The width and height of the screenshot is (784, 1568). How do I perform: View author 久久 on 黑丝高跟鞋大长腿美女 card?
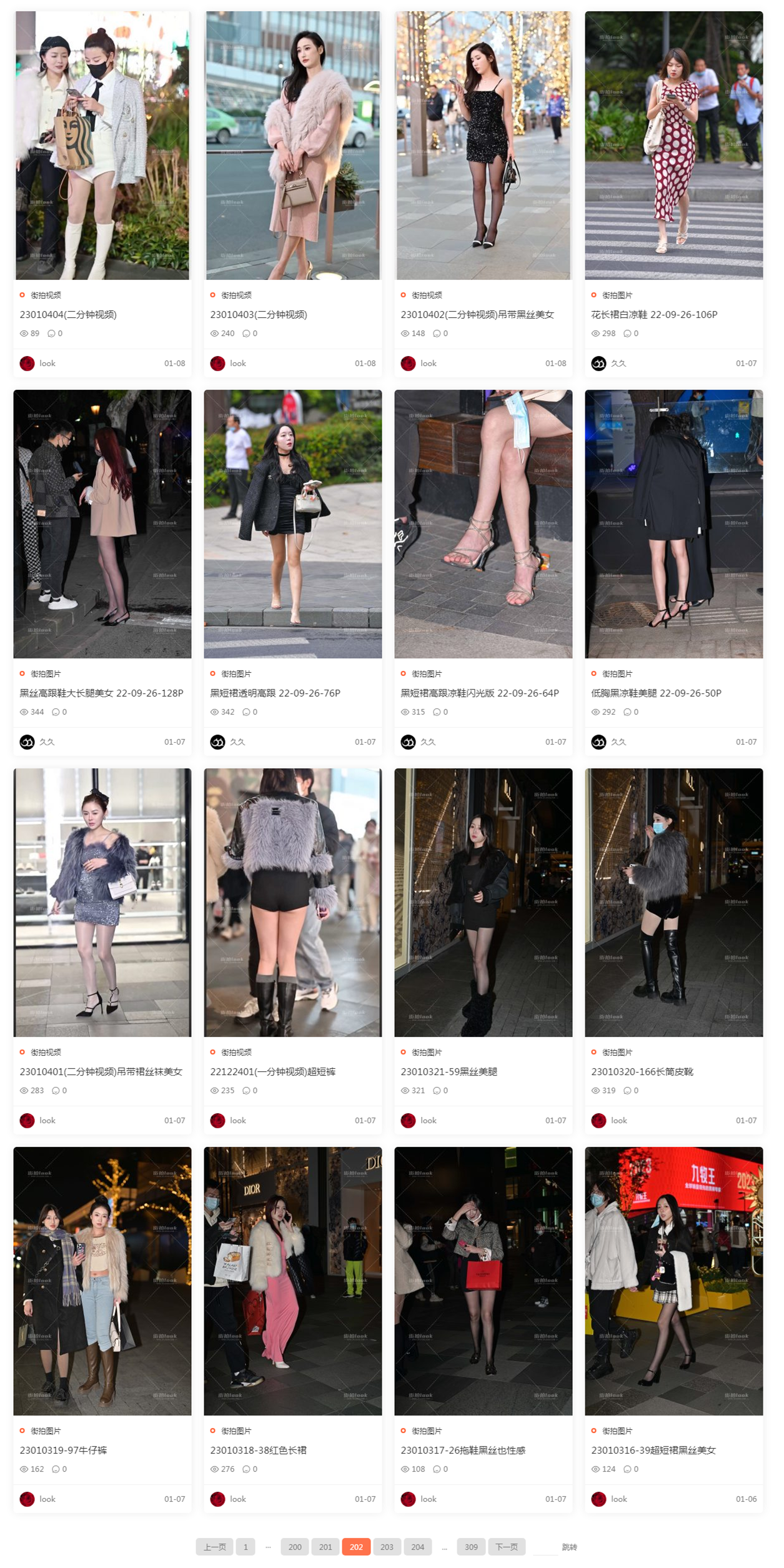point(47,742)
